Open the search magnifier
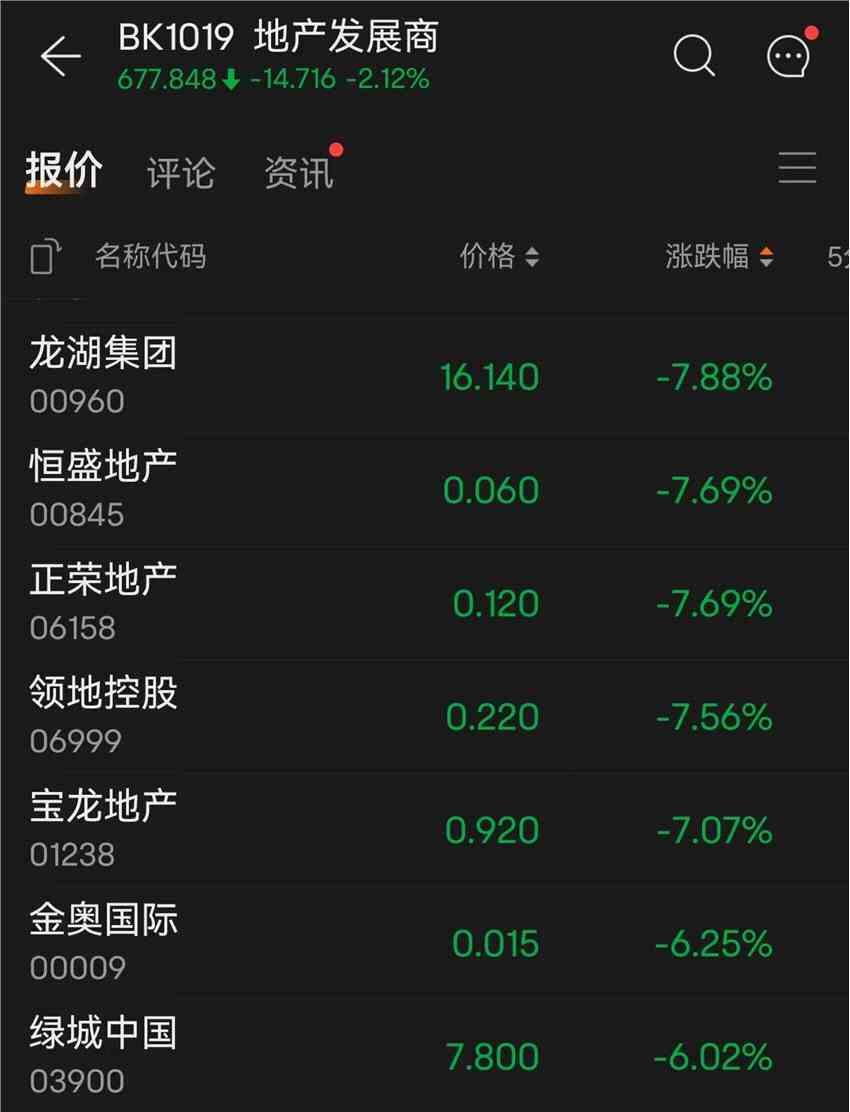The image size is (850, 1112). 694,56
